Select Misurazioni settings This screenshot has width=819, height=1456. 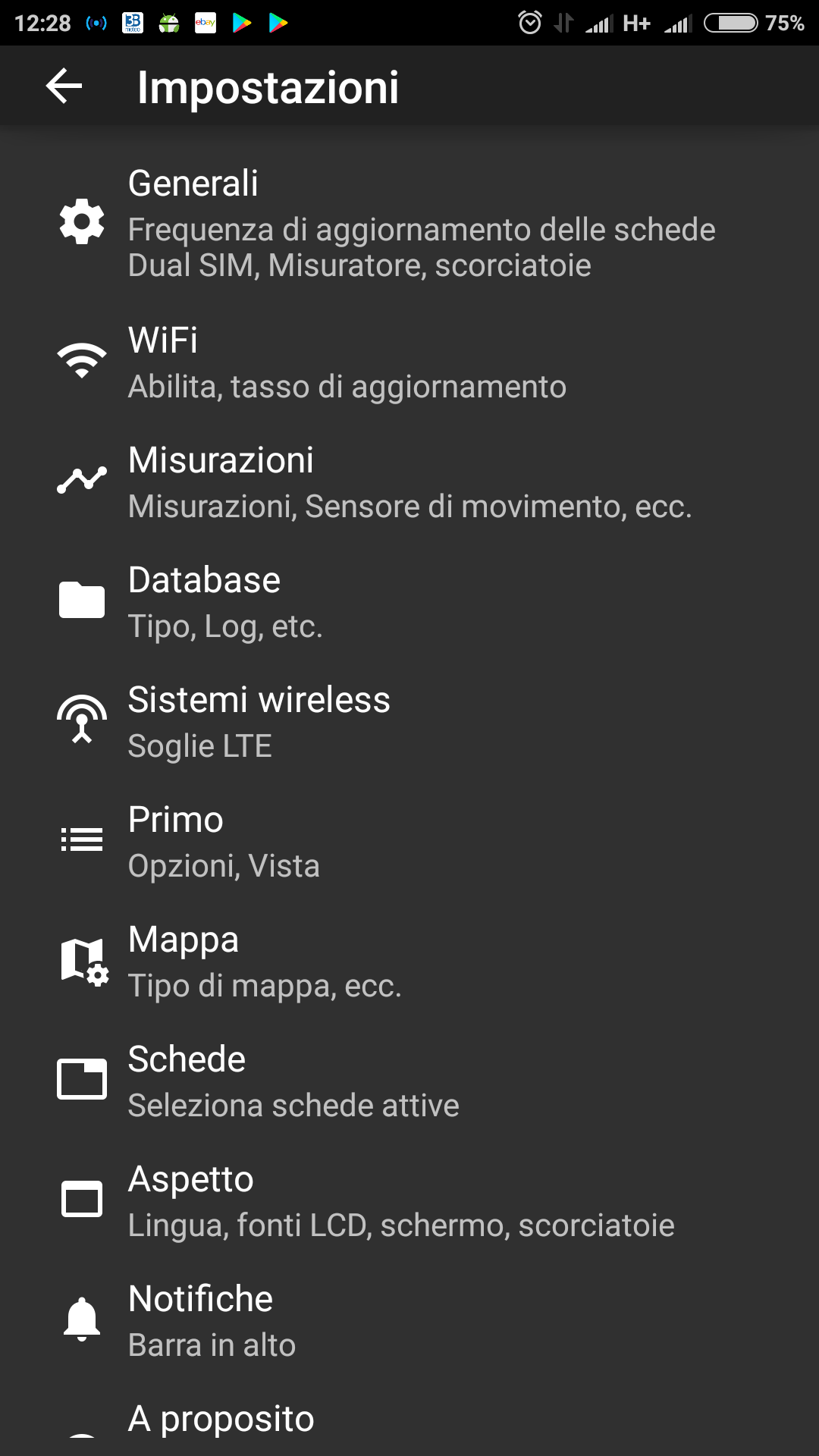tap(409, 482)
